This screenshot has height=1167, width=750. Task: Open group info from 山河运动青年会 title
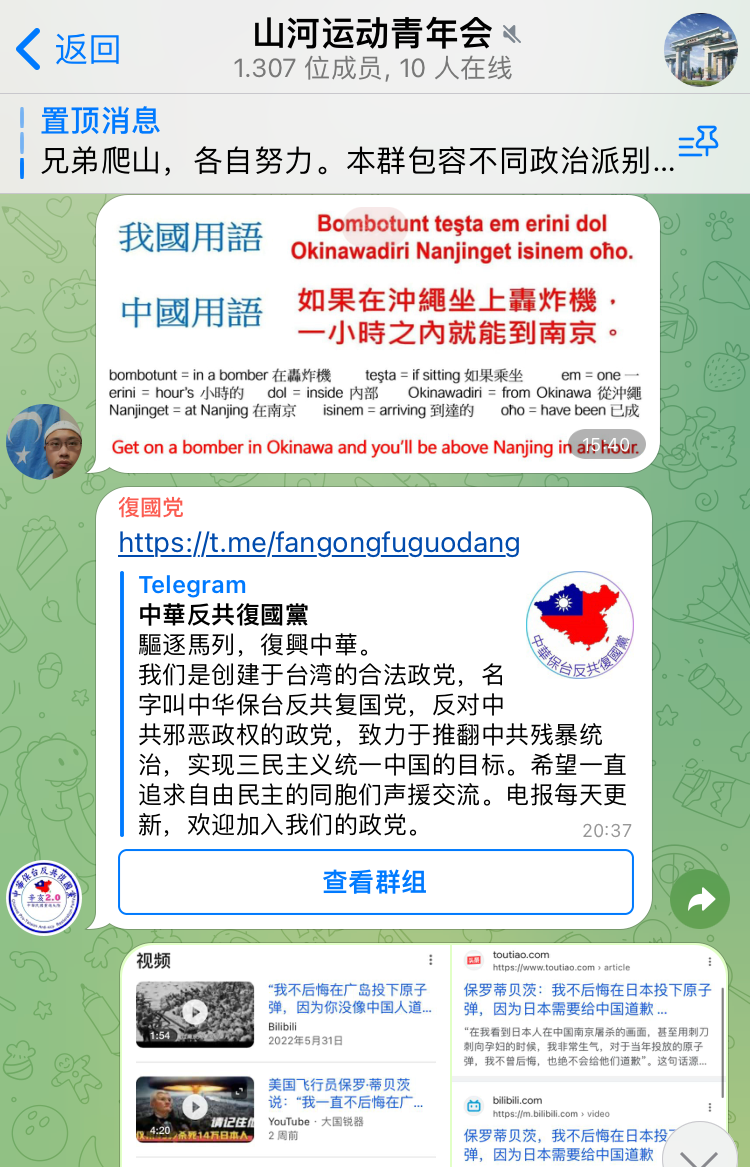[373, 36]
